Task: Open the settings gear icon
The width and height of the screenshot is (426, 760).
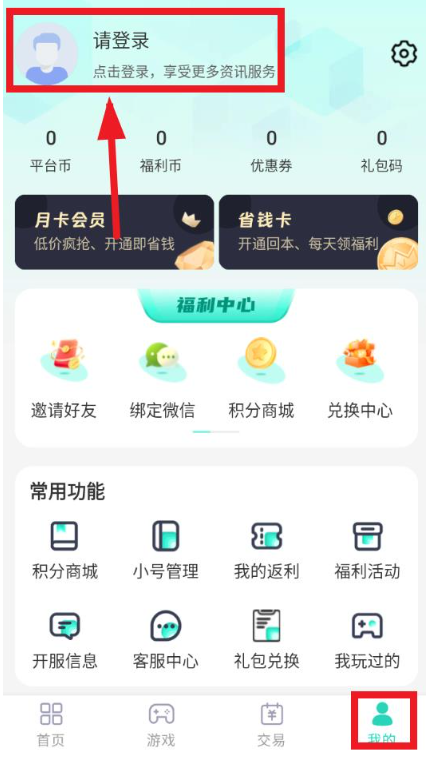Action: coord(404,54)
